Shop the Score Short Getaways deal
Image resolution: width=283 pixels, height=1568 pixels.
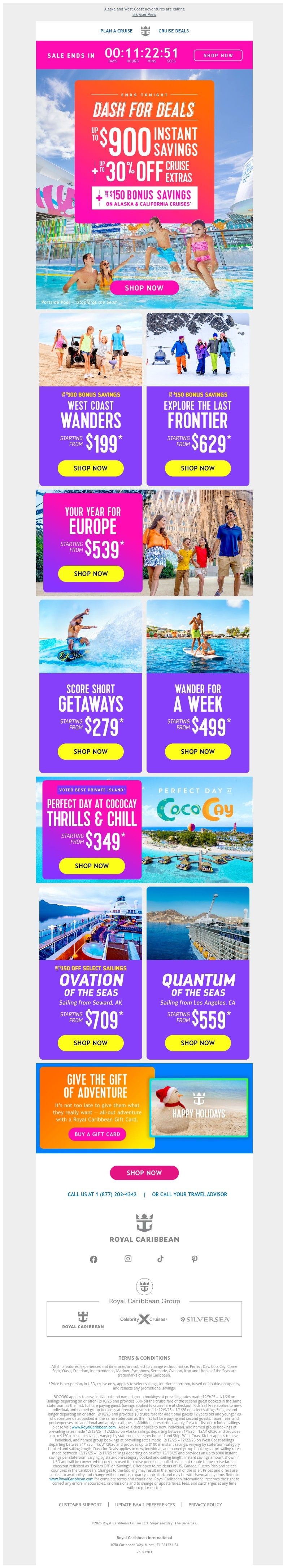coord(90,751)
